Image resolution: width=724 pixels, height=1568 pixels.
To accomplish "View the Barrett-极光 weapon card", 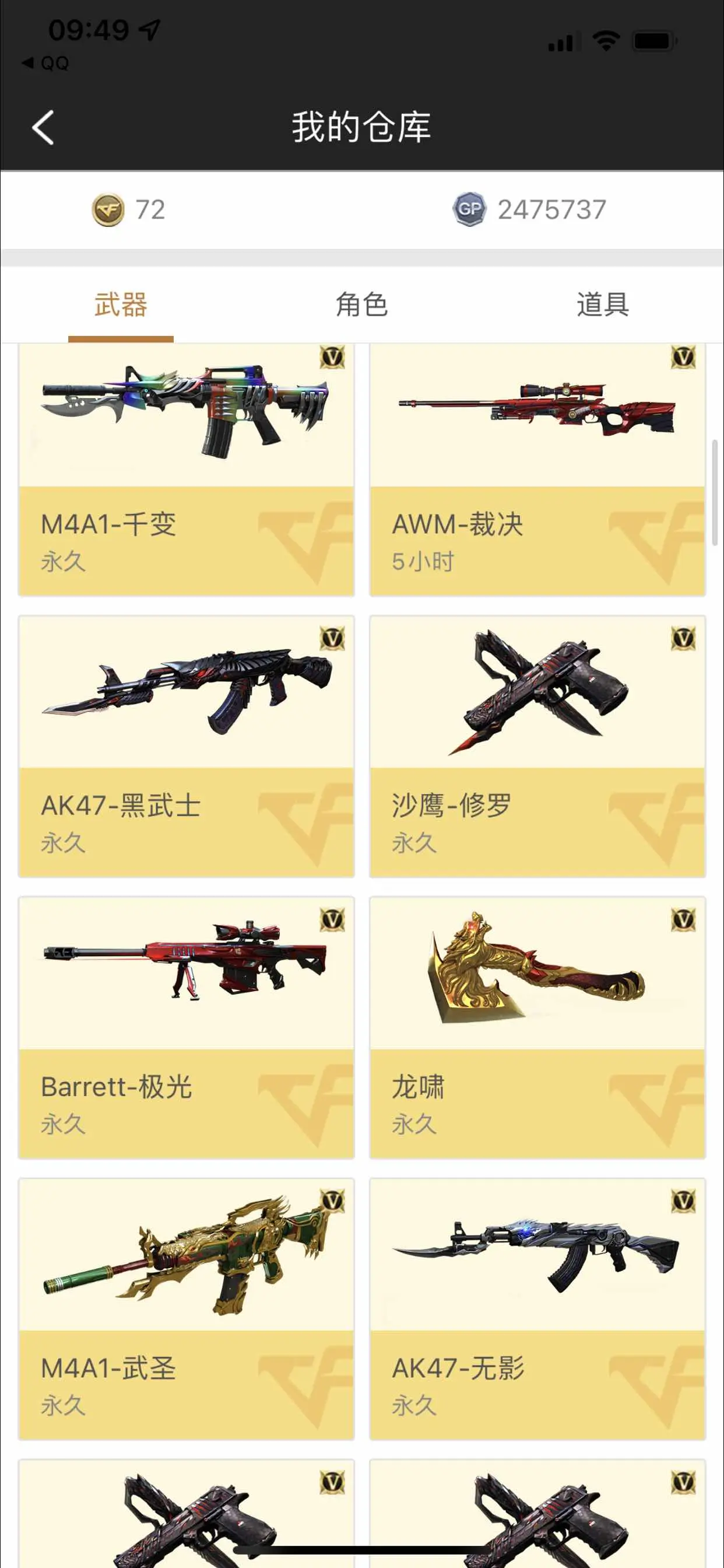I will coord(186,1027).
